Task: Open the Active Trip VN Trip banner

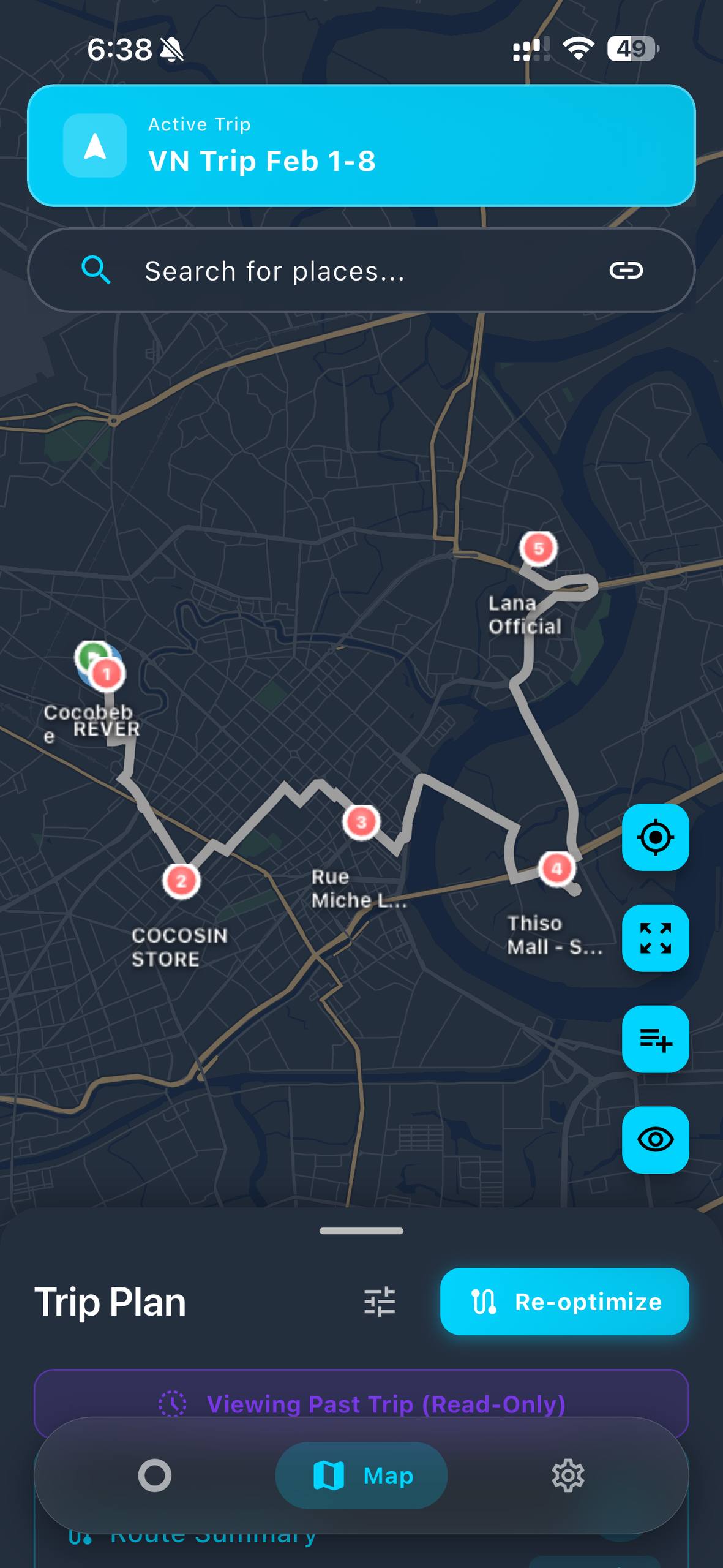Action: (361, 146)
